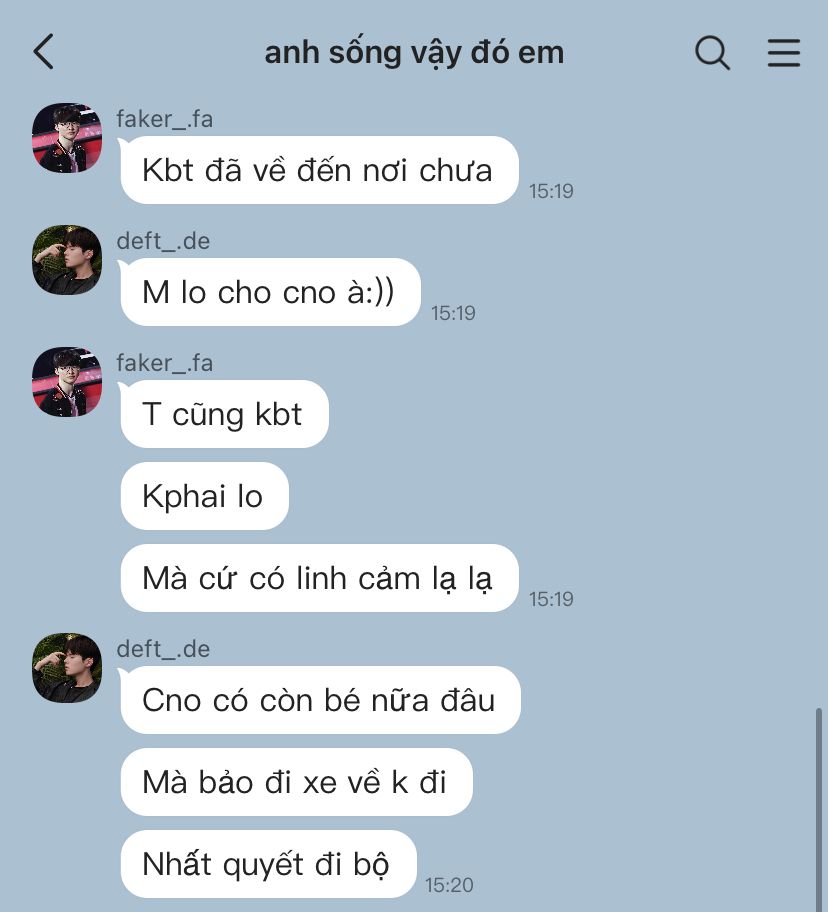This screenshot has width=828, height=912.
Task: Open faker_.fa's avatar beside 'Kbt đã về đến nơi chưa'
Action: coord(67,138)
